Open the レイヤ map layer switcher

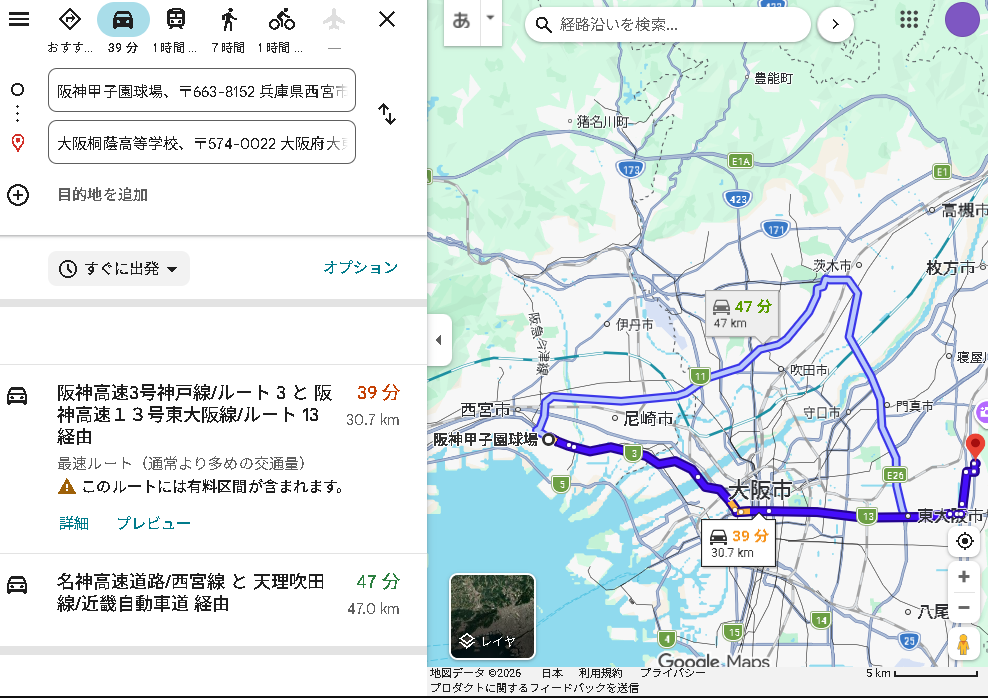pos(492,615)
